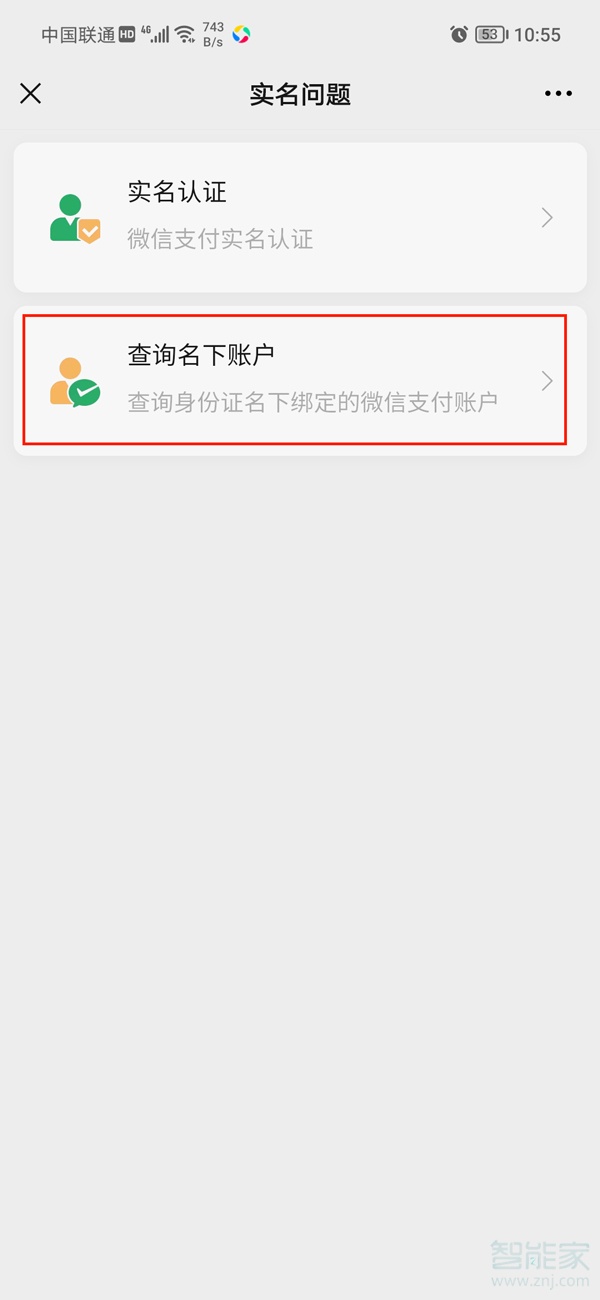The height and width of the screenshot is (1300, 600).
Task: Open the three-dot overflow menu
Action: pyautogui.click(x=558, y=94)
